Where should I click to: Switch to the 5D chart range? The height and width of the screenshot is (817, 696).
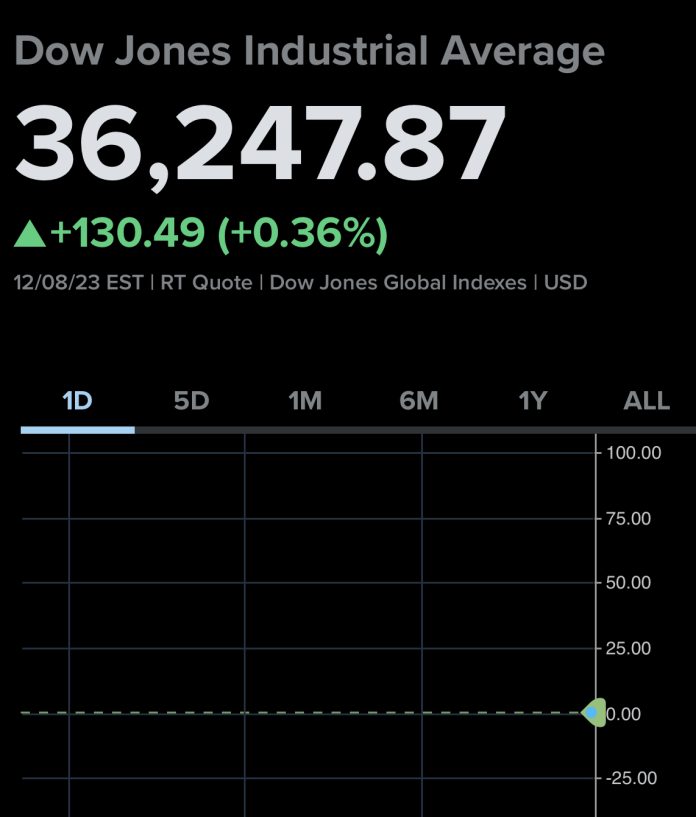[x=191, y=401]
